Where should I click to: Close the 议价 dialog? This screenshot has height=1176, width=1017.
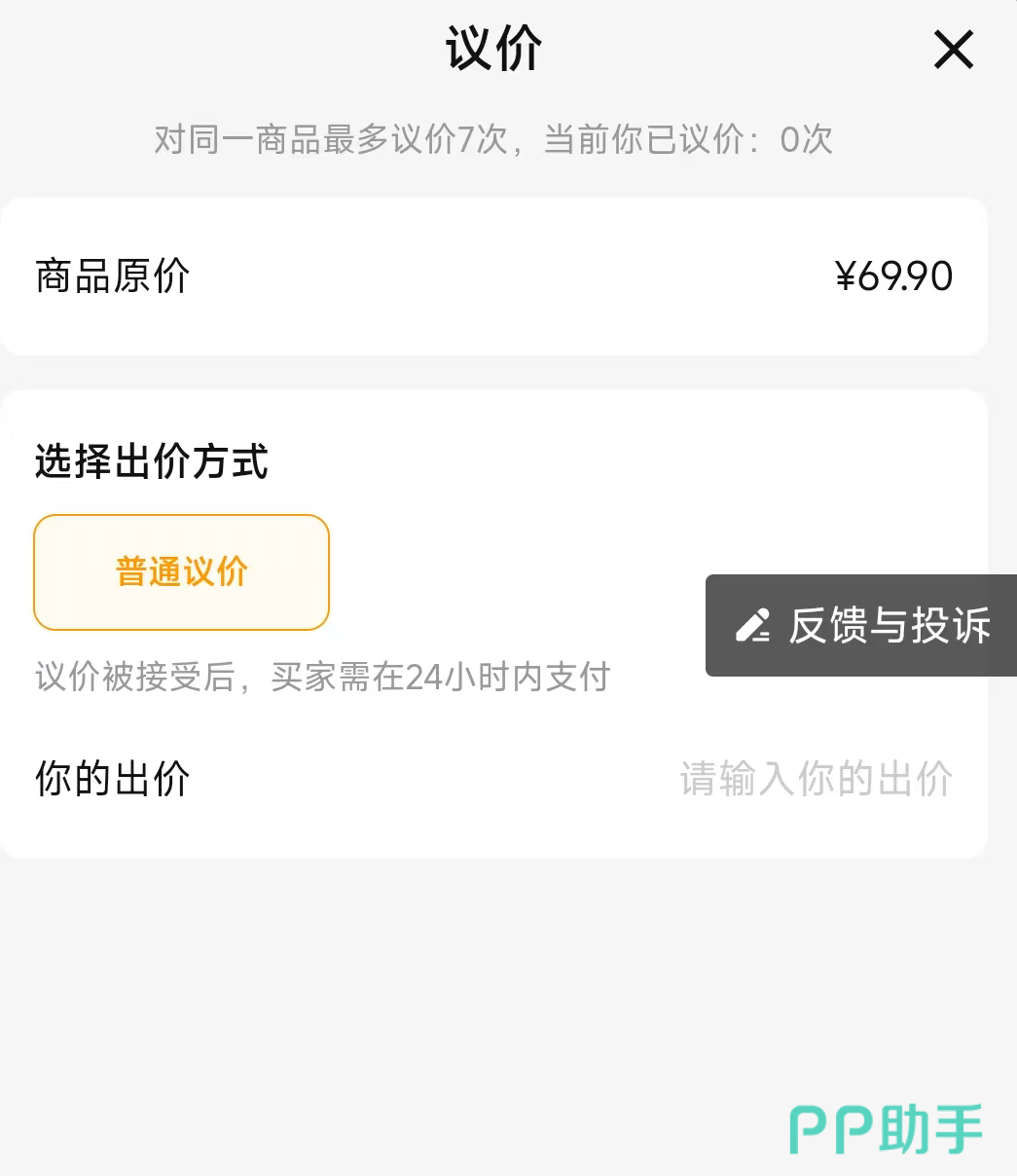(x=953, y=50)
